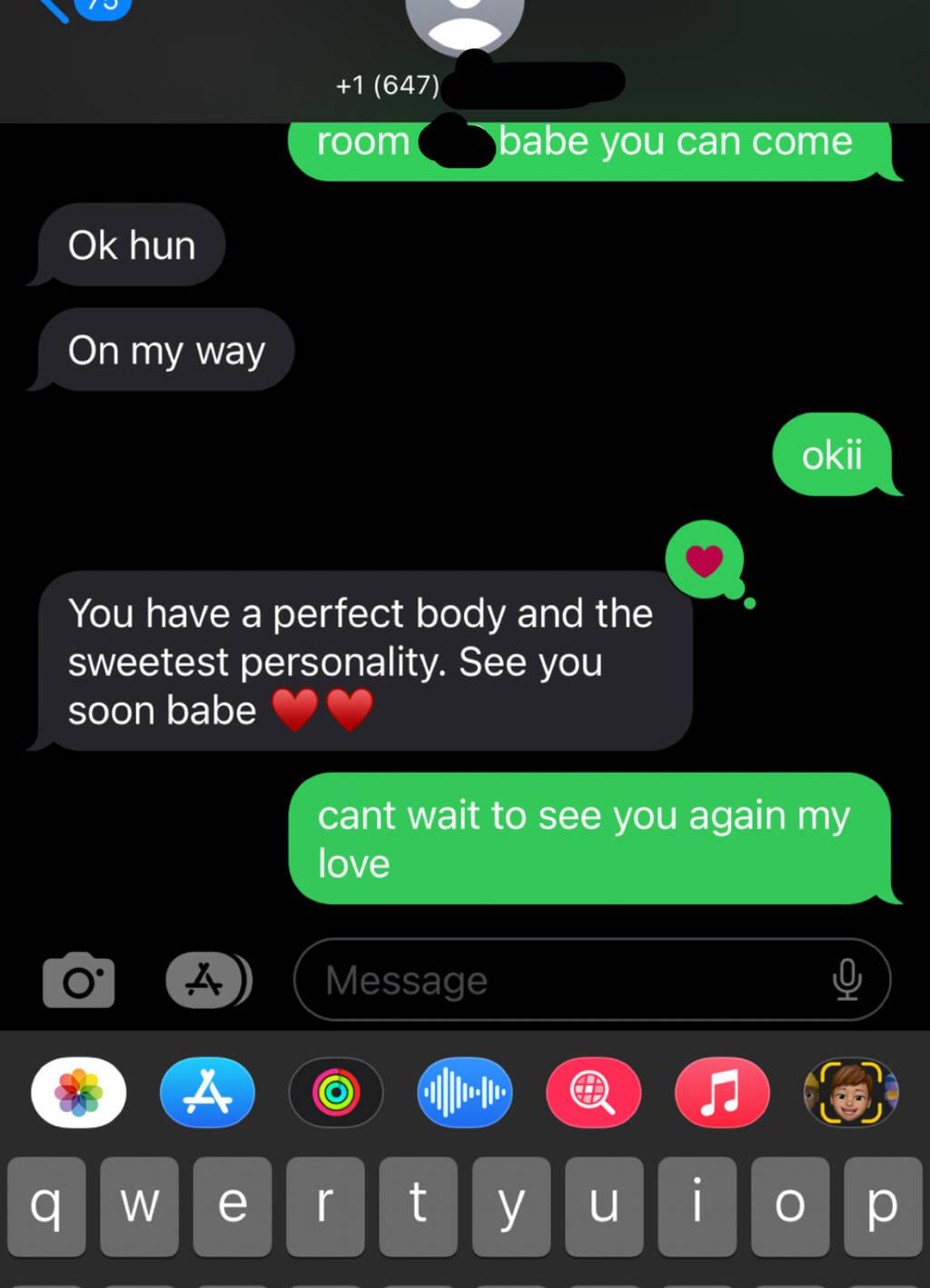The height and width of the screenshot is (1288, 930).
Task: Open the Memoji stickers app
Action: (x=850, y=1093)
